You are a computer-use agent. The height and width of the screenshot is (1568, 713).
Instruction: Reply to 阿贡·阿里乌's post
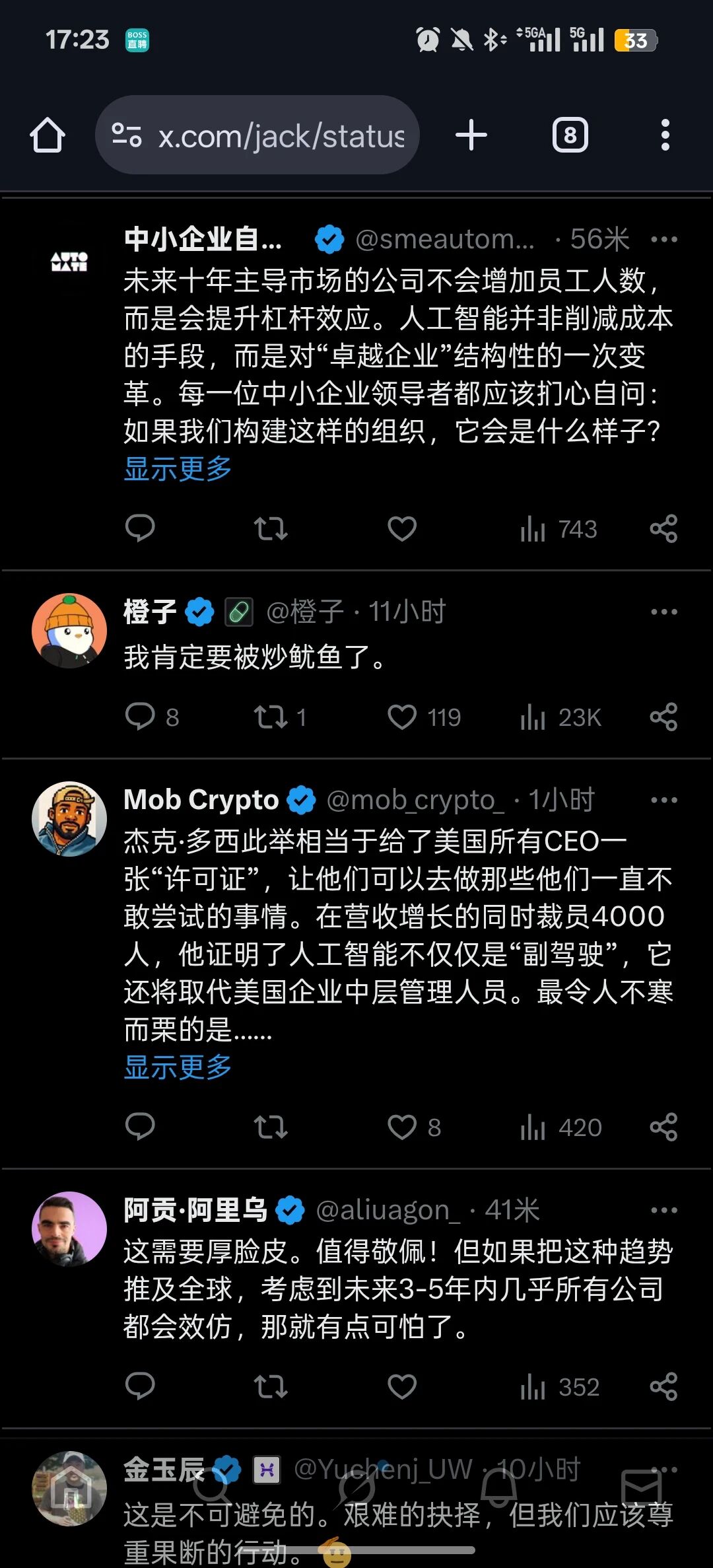tap(140, 1386)
